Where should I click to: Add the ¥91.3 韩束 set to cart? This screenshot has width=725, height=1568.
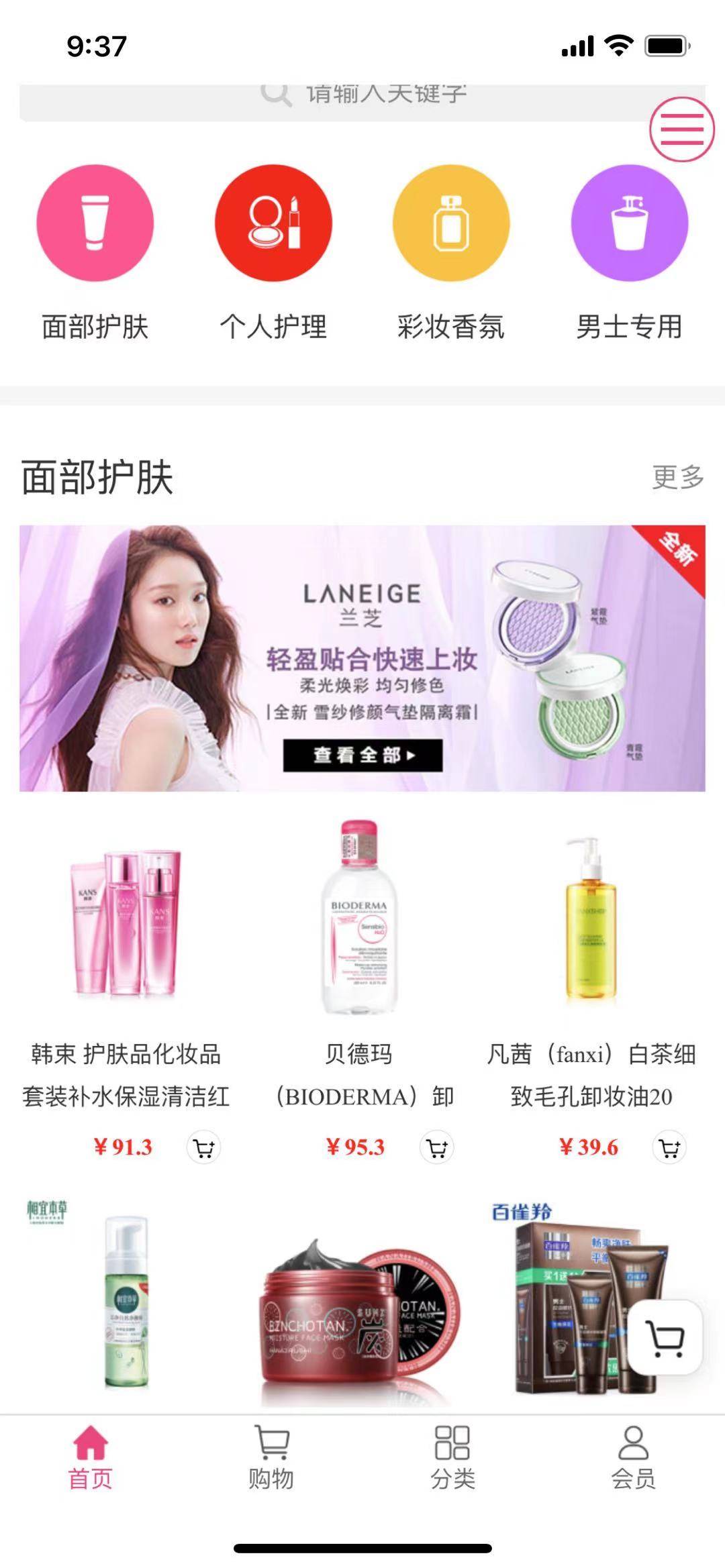click(203, 1147)
